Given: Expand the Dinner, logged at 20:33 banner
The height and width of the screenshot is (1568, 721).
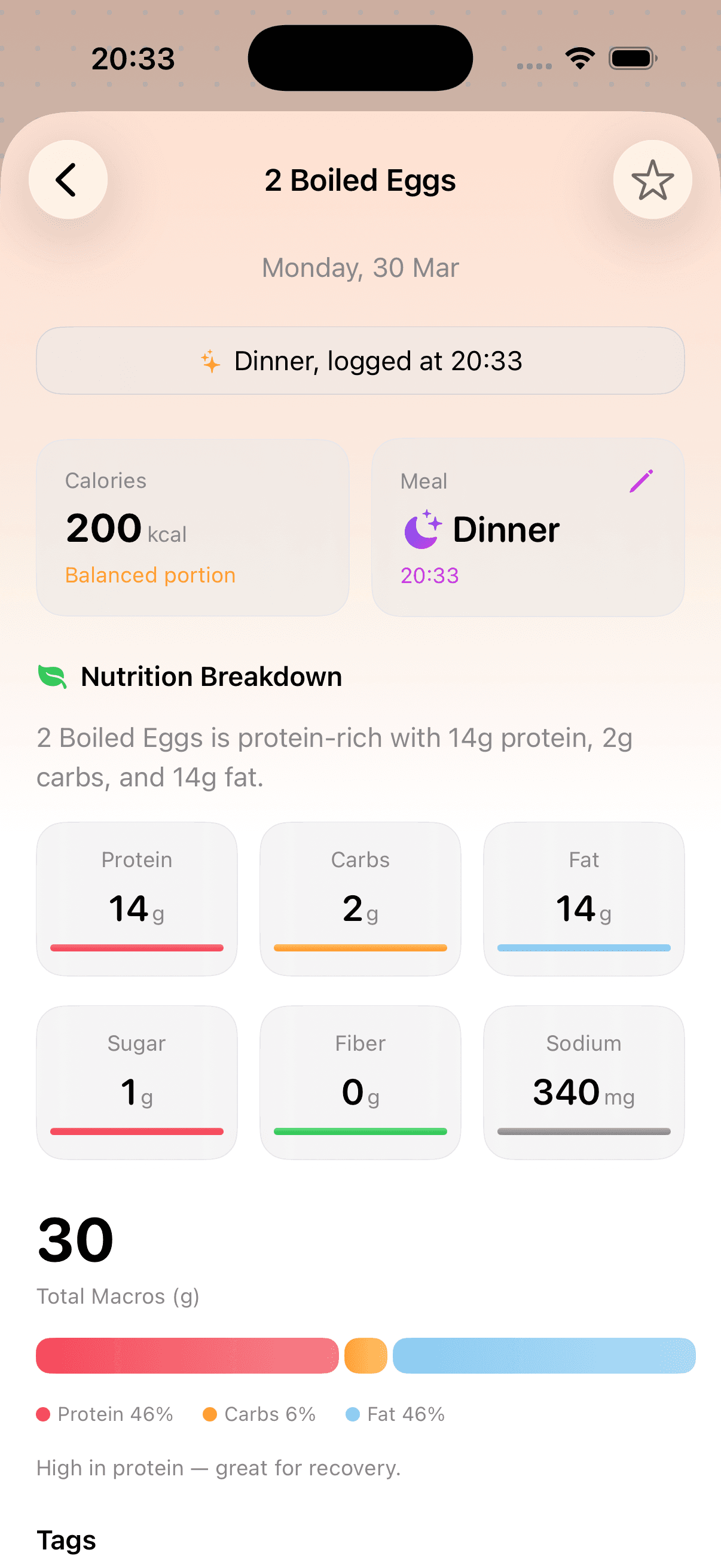Looking at the screenshot, I should [360, 361].
